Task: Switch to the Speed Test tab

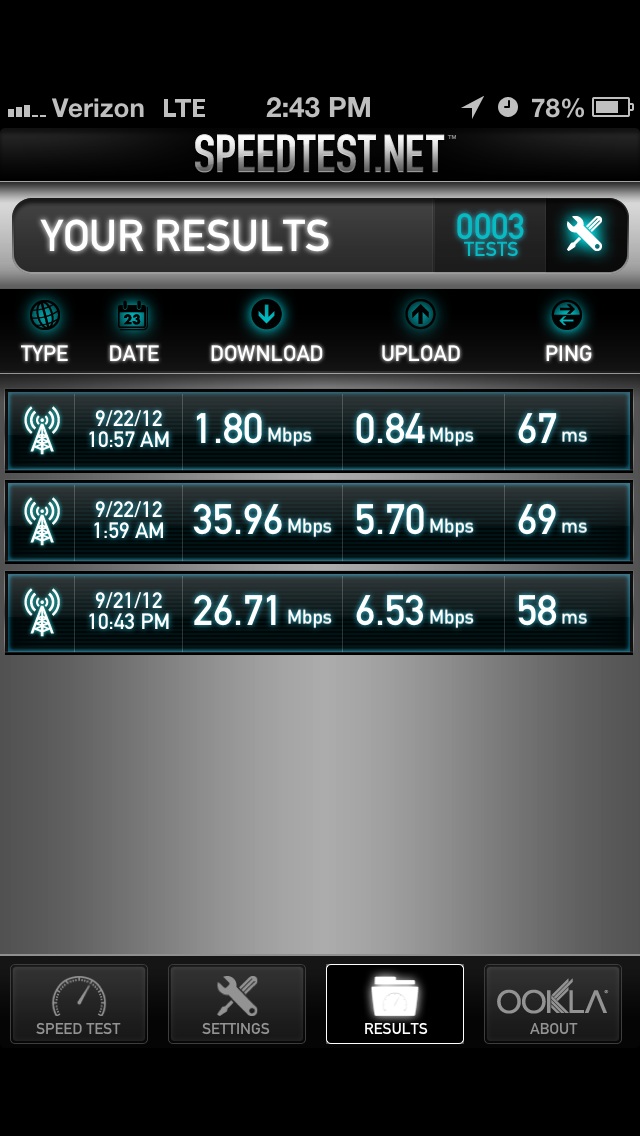Action: (x=78, y=1003)
